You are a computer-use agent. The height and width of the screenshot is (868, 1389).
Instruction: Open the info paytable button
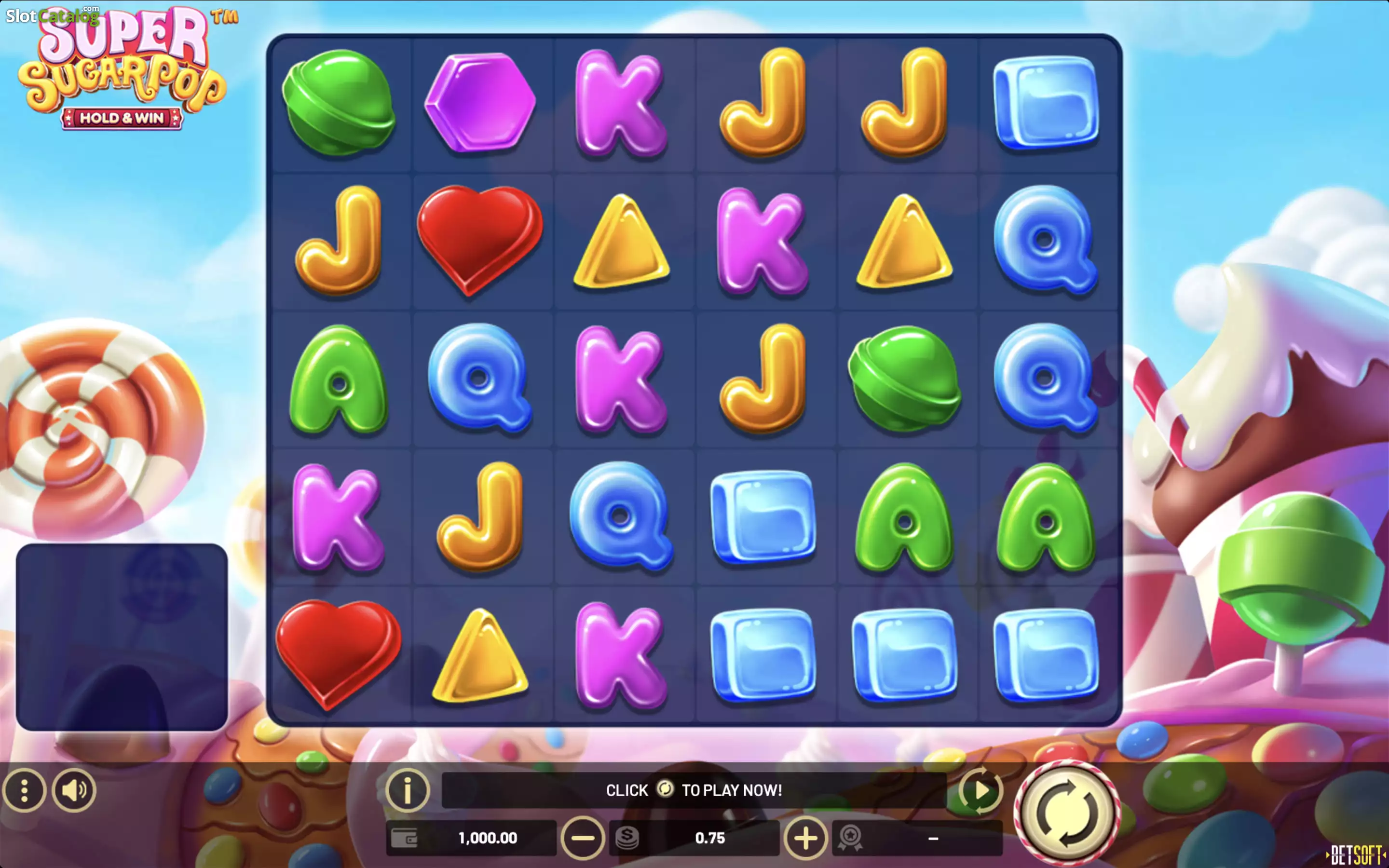coord(408,790)
